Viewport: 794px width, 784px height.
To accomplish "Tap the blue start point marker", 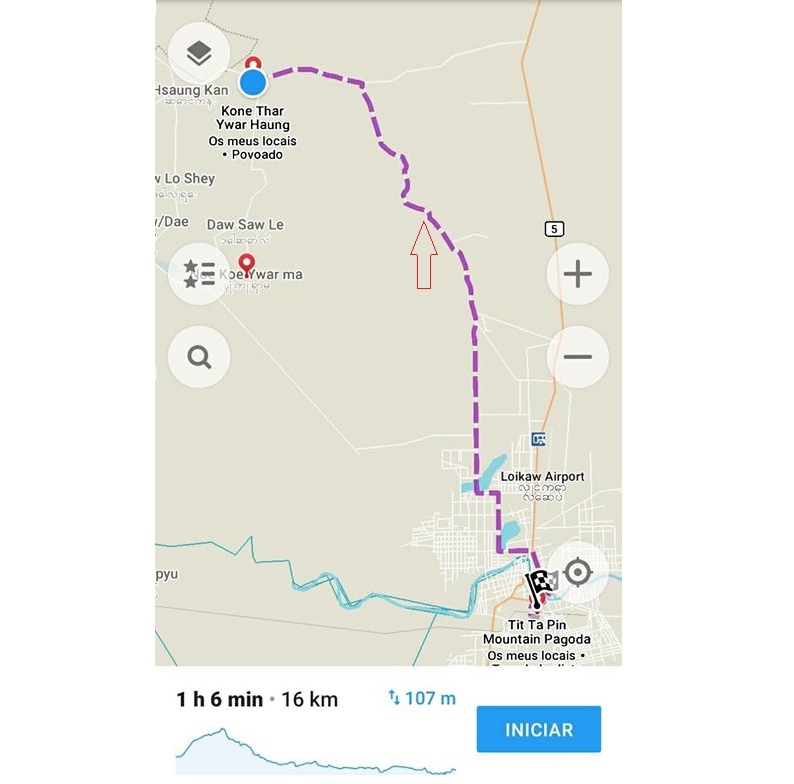I will coord(253,81).
